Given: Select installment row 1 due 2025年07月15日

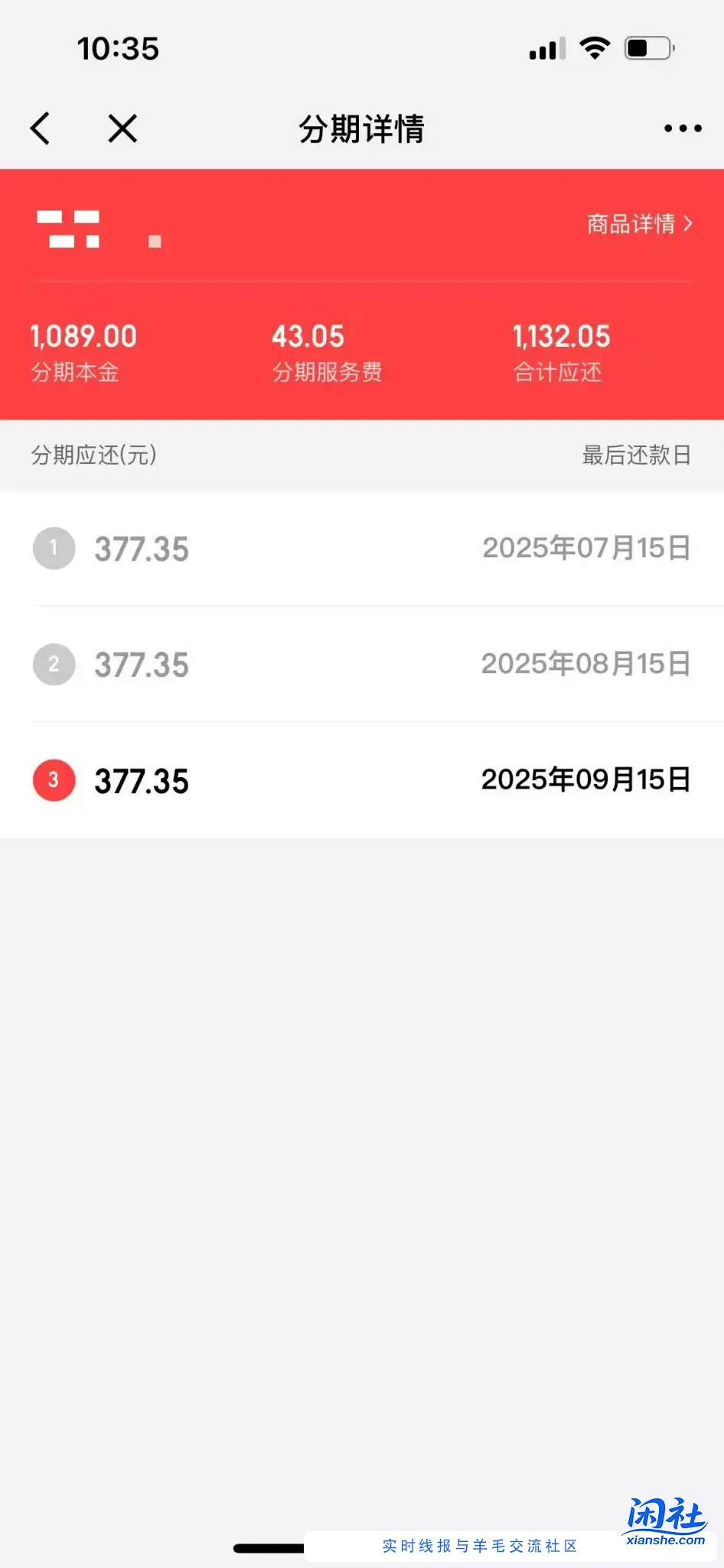Looking at the screenshot, I should pos(362,549).
